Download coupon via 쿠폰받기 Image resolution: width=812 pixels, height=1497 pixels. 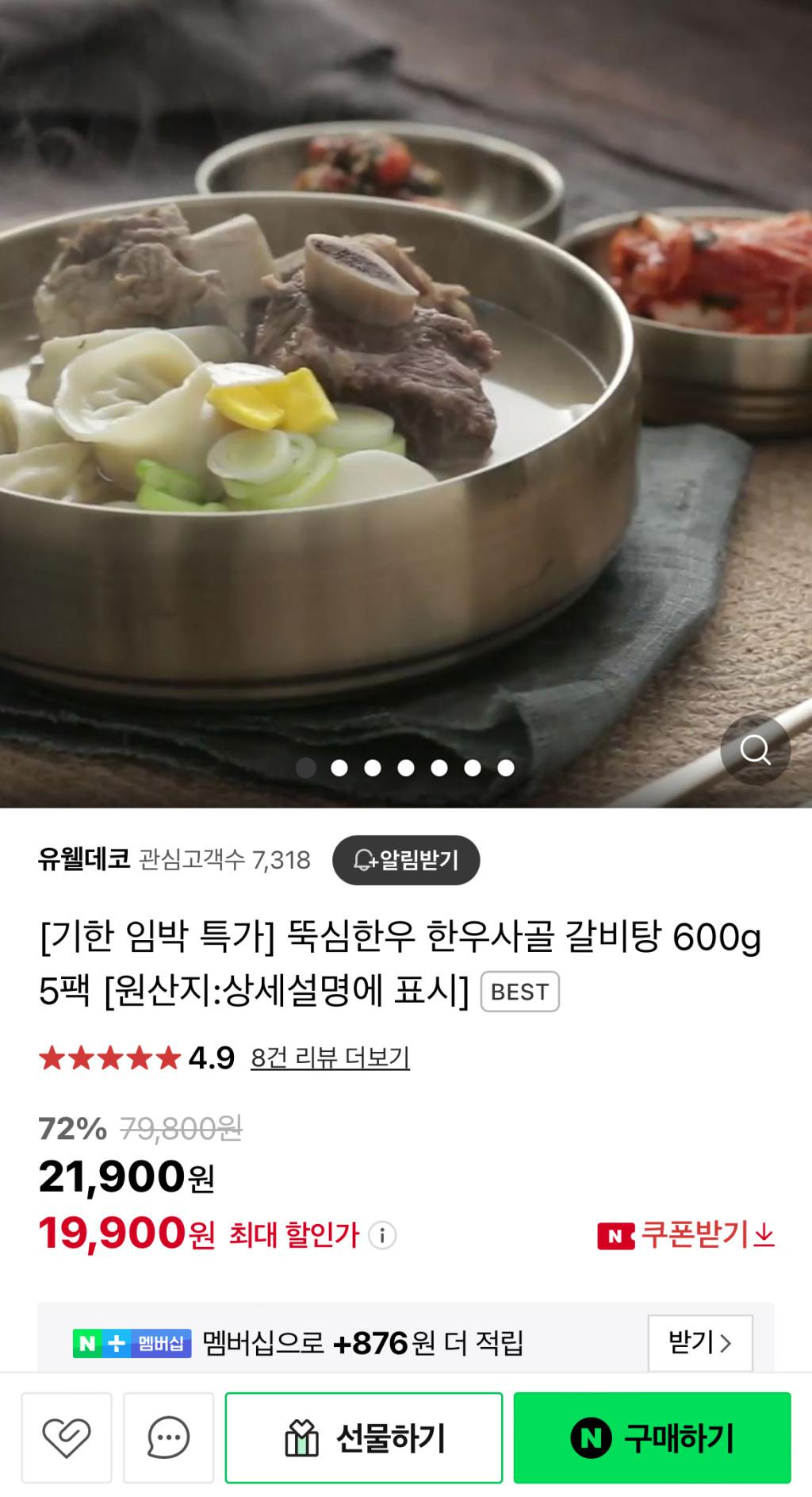686,1235
